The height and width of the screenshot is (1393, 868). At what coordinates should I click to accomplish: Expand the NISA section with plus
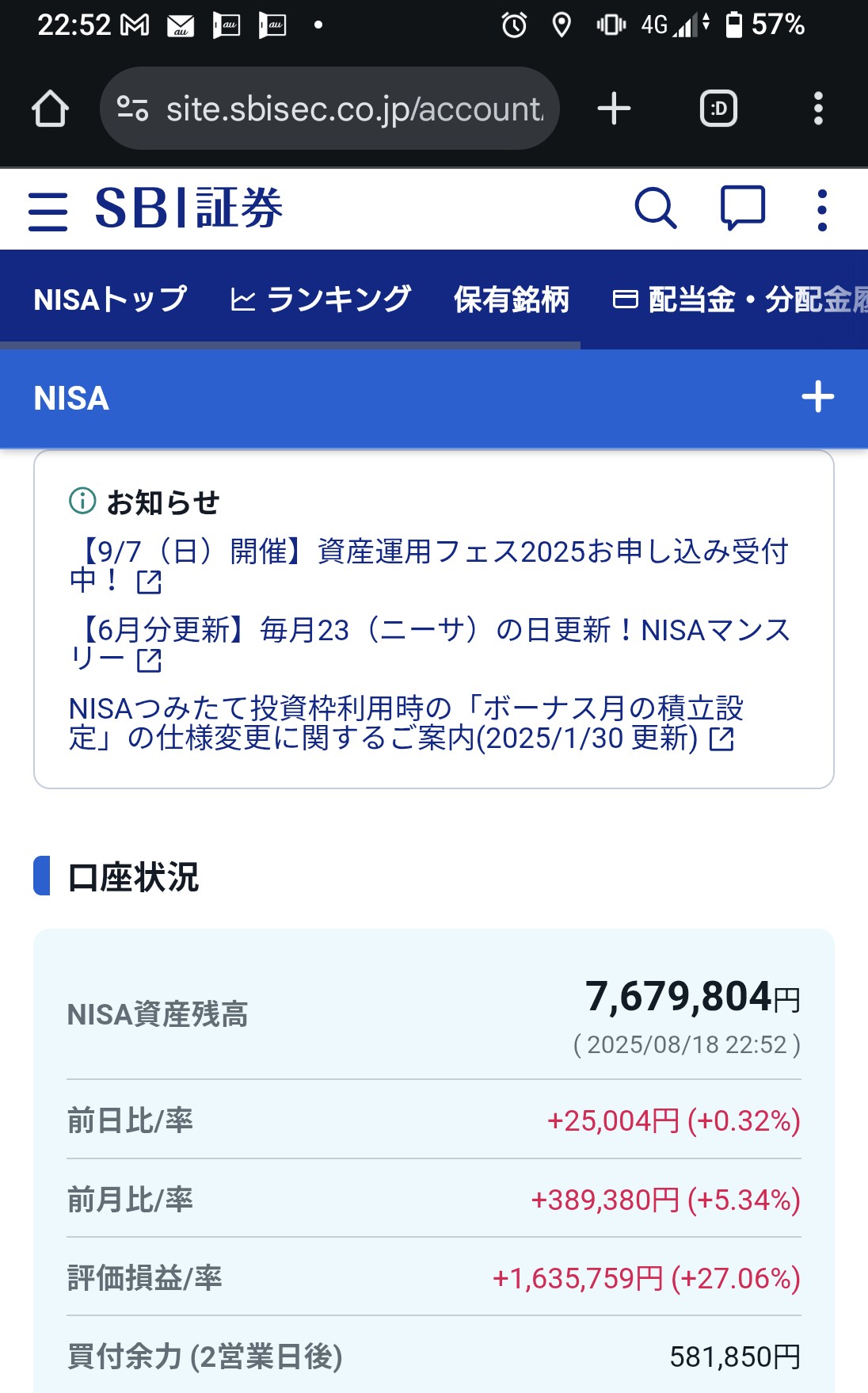(x=818, y=397)
